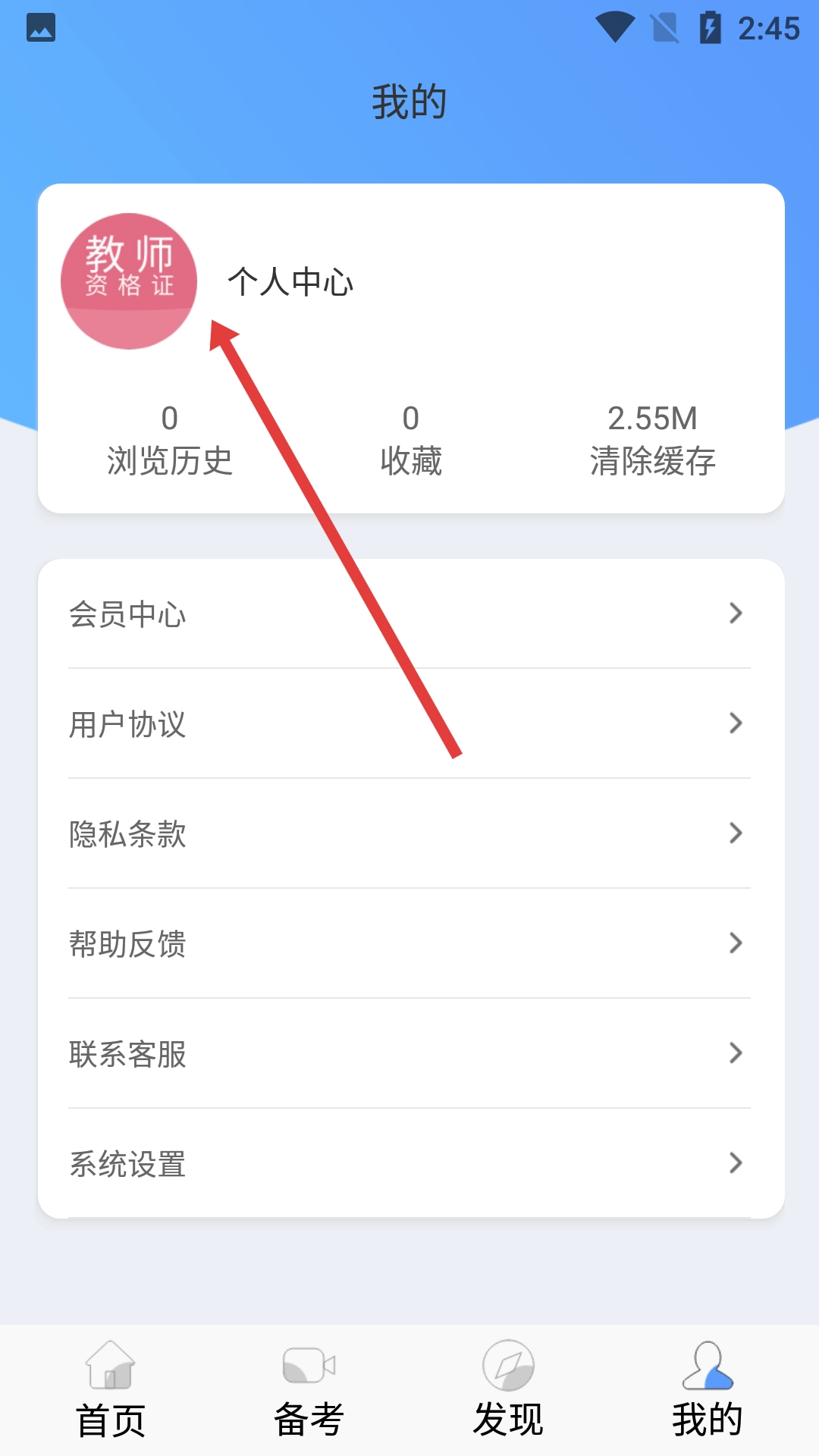Open 帮助反馈 help and feedback
The width and height of the screenshot is (819, 1456).
[409, 943]
